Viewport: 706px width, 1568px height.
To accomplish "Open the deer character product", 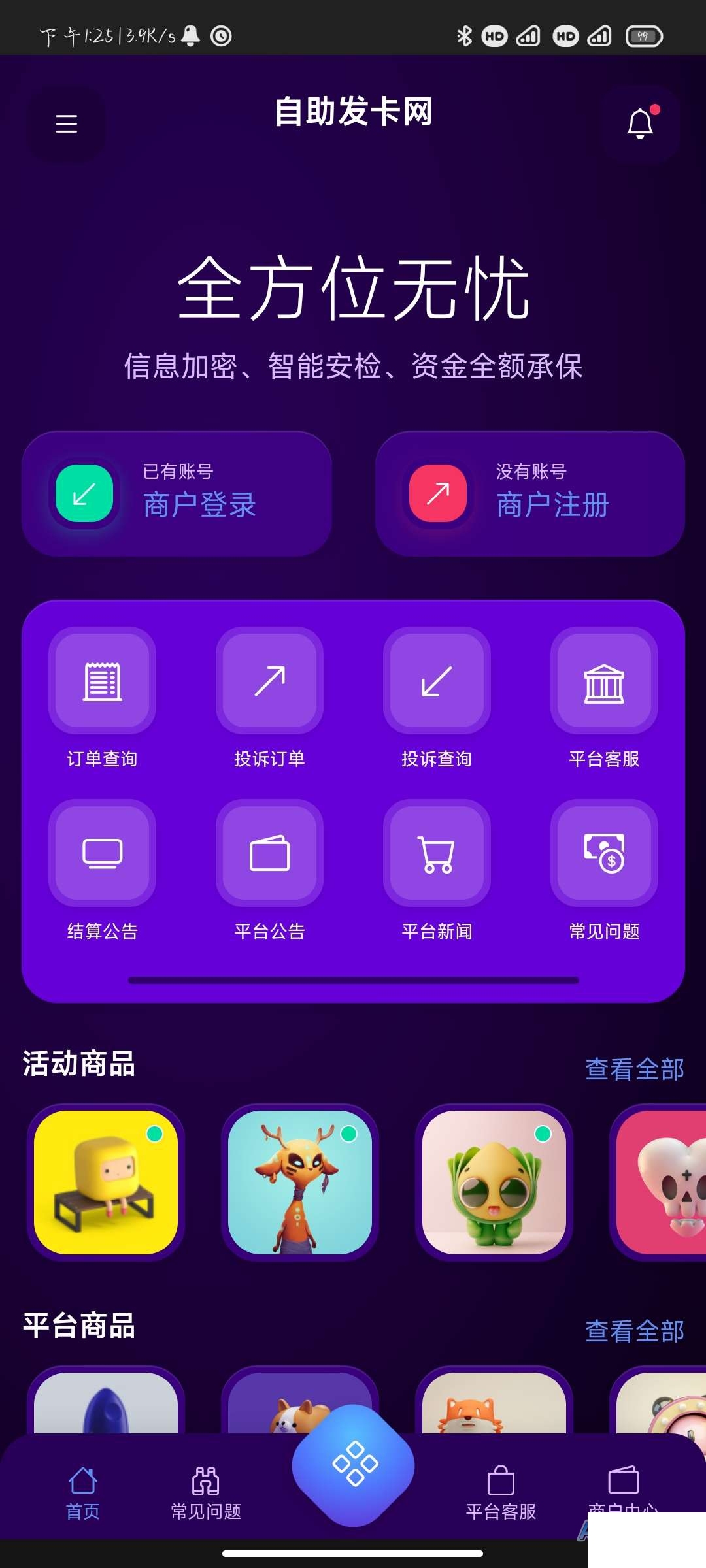I will tap(300, 1183).
